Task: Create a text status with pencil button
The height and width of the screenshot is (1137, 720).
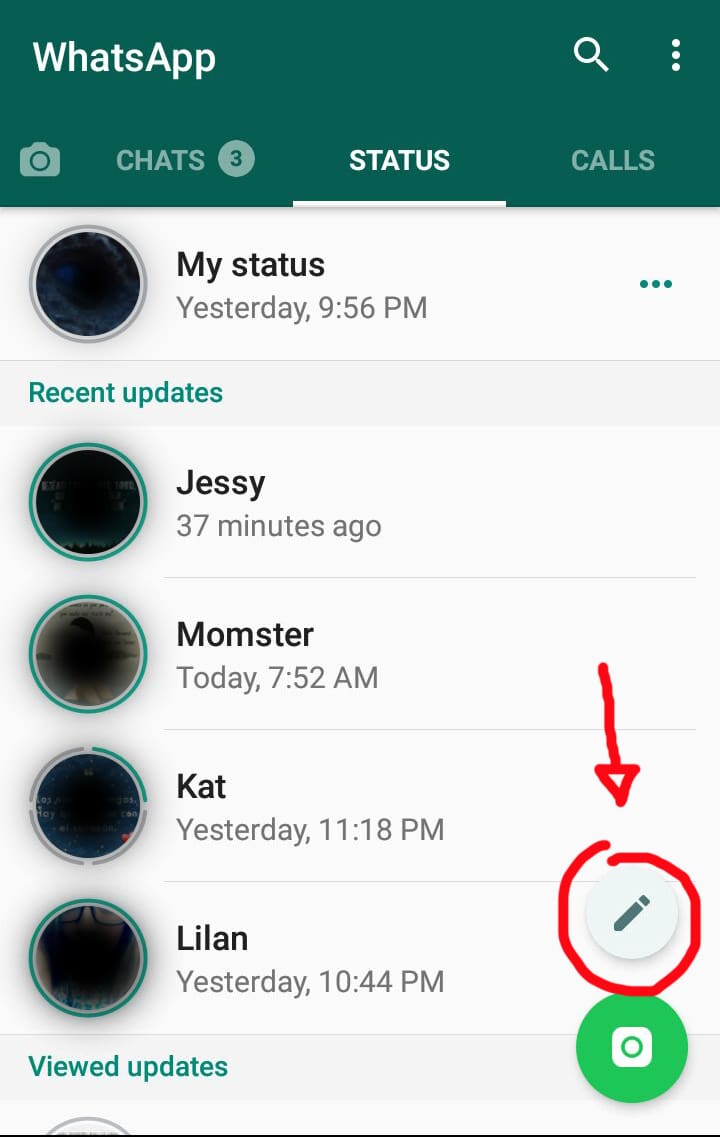Action: coord(632,913)
